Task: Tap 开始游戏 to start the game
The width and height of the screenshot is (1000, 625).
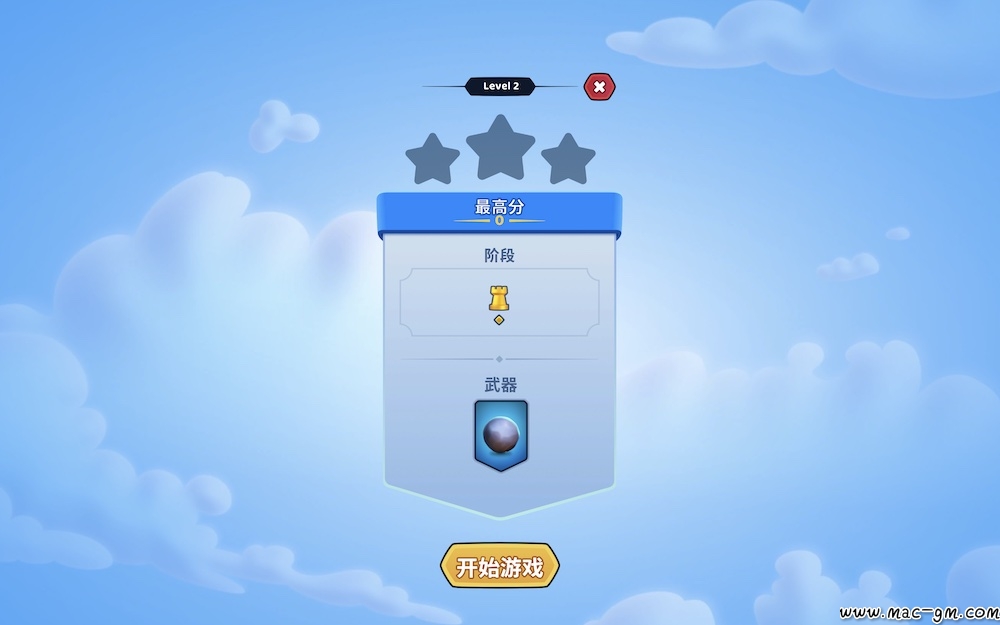Action: pos(500,568)
